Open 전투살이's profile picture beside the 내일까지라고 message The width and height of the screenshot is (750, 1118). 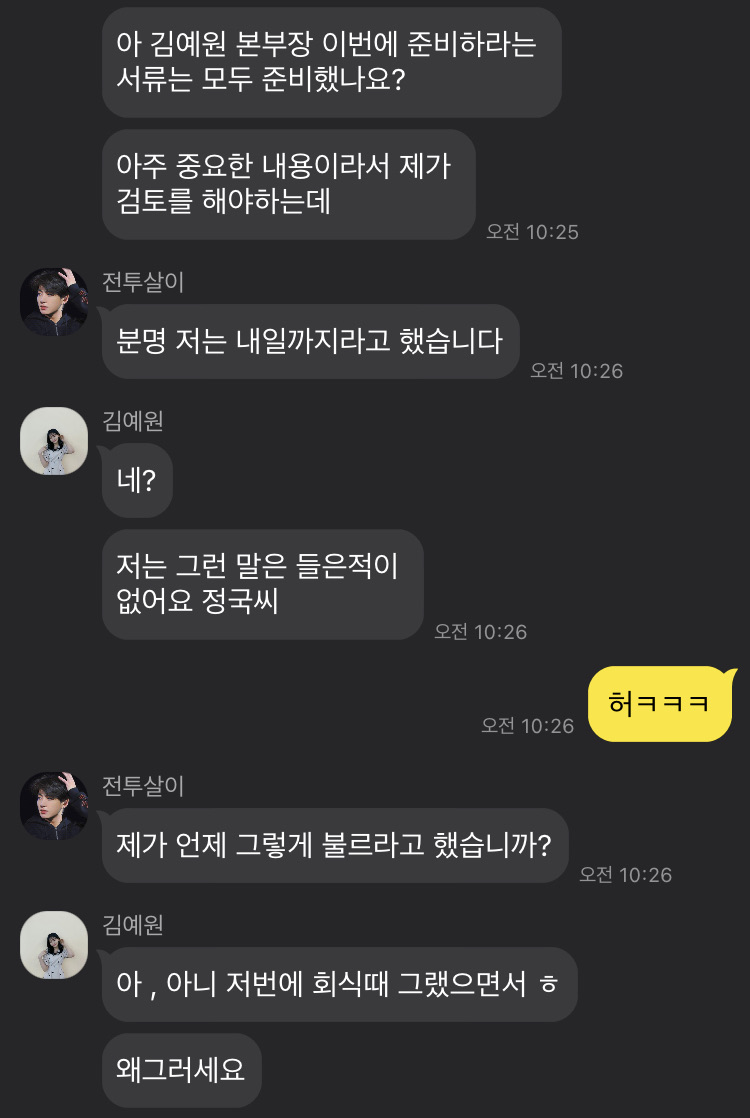pos(54,302)
